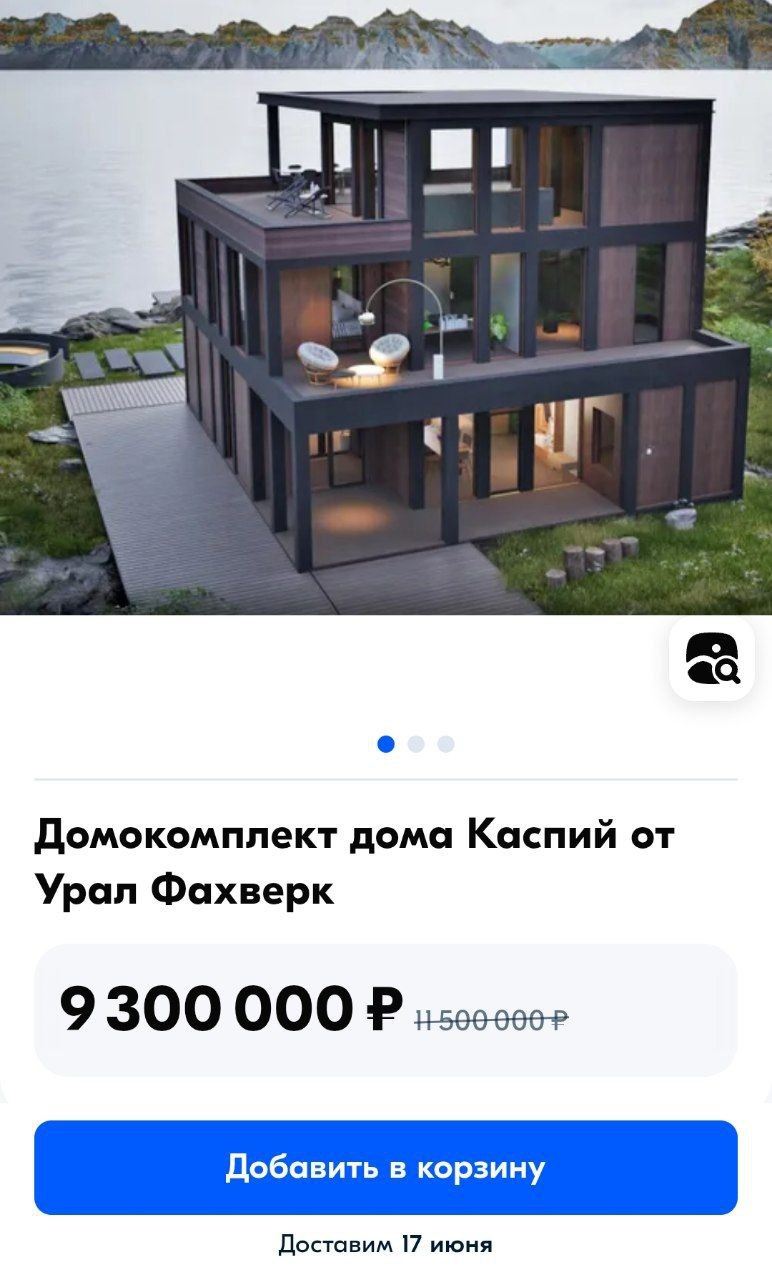The height and width of the screenshot is (1280, 772).
Task: Tap the similar-items image search icon
Action: (712, 659)
